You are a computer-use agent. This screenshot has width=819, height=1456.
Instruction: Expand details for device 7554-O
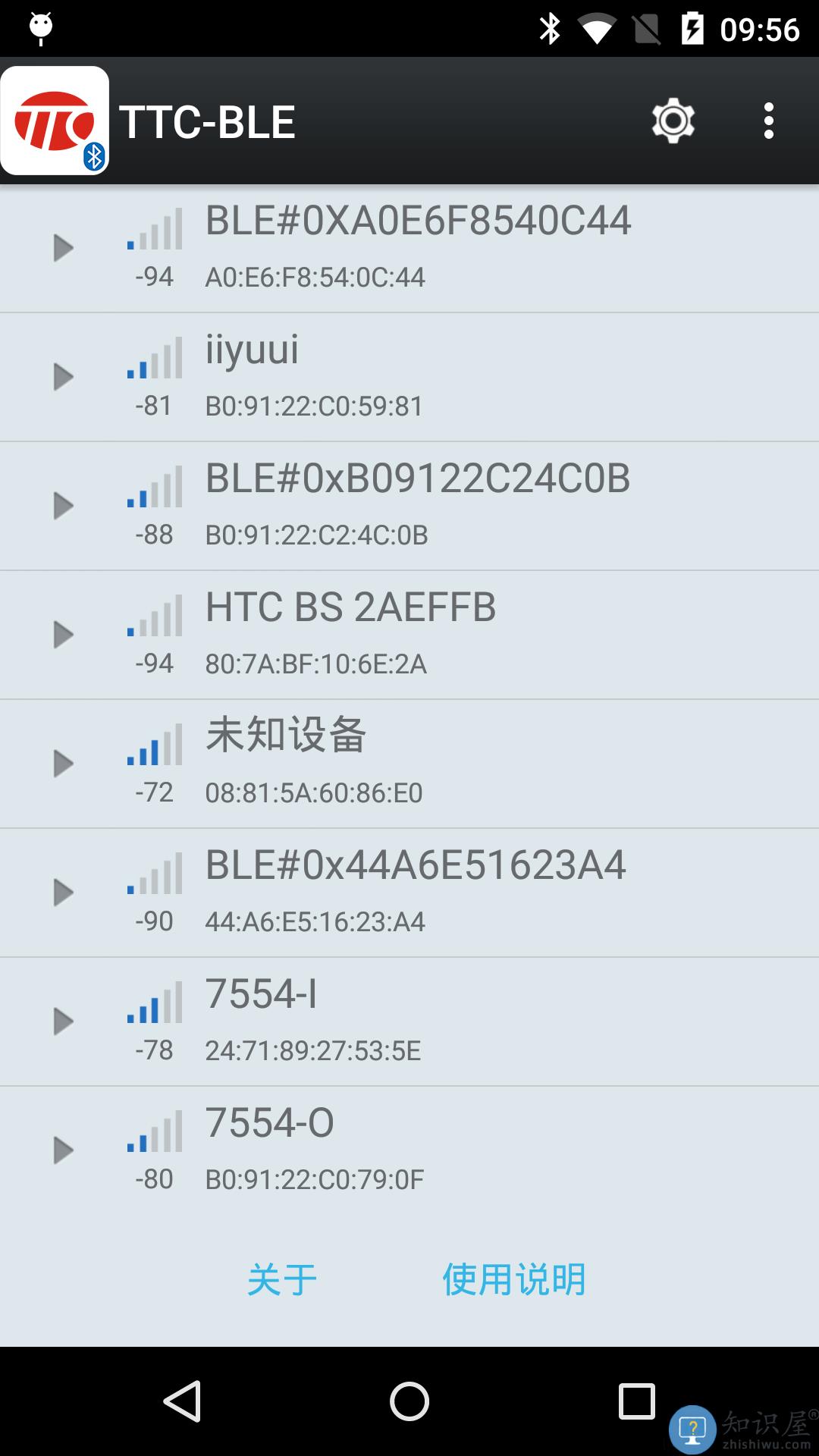coord(64,1150)
